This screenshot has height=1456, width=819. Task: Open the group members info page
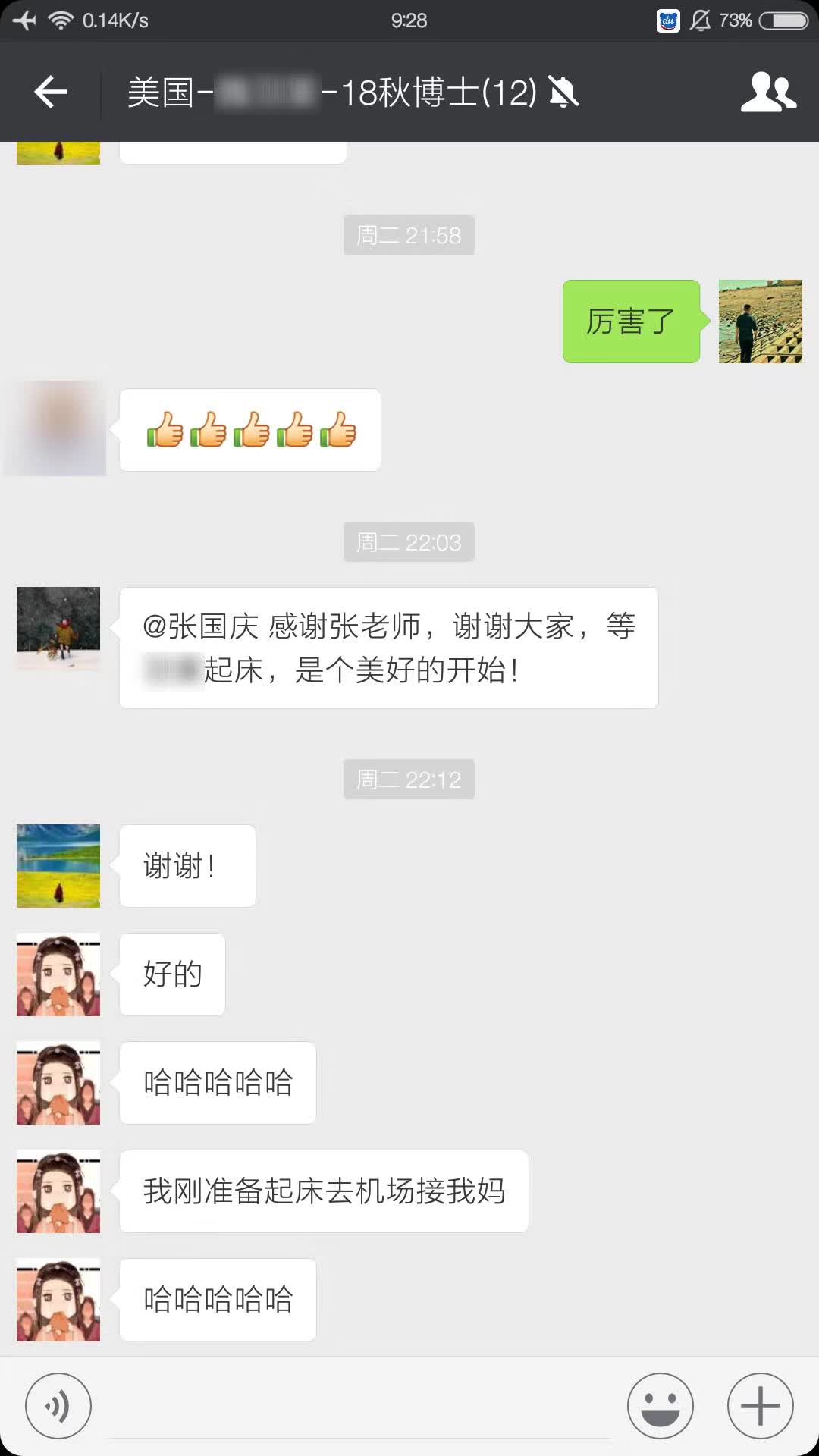[767, 93]
